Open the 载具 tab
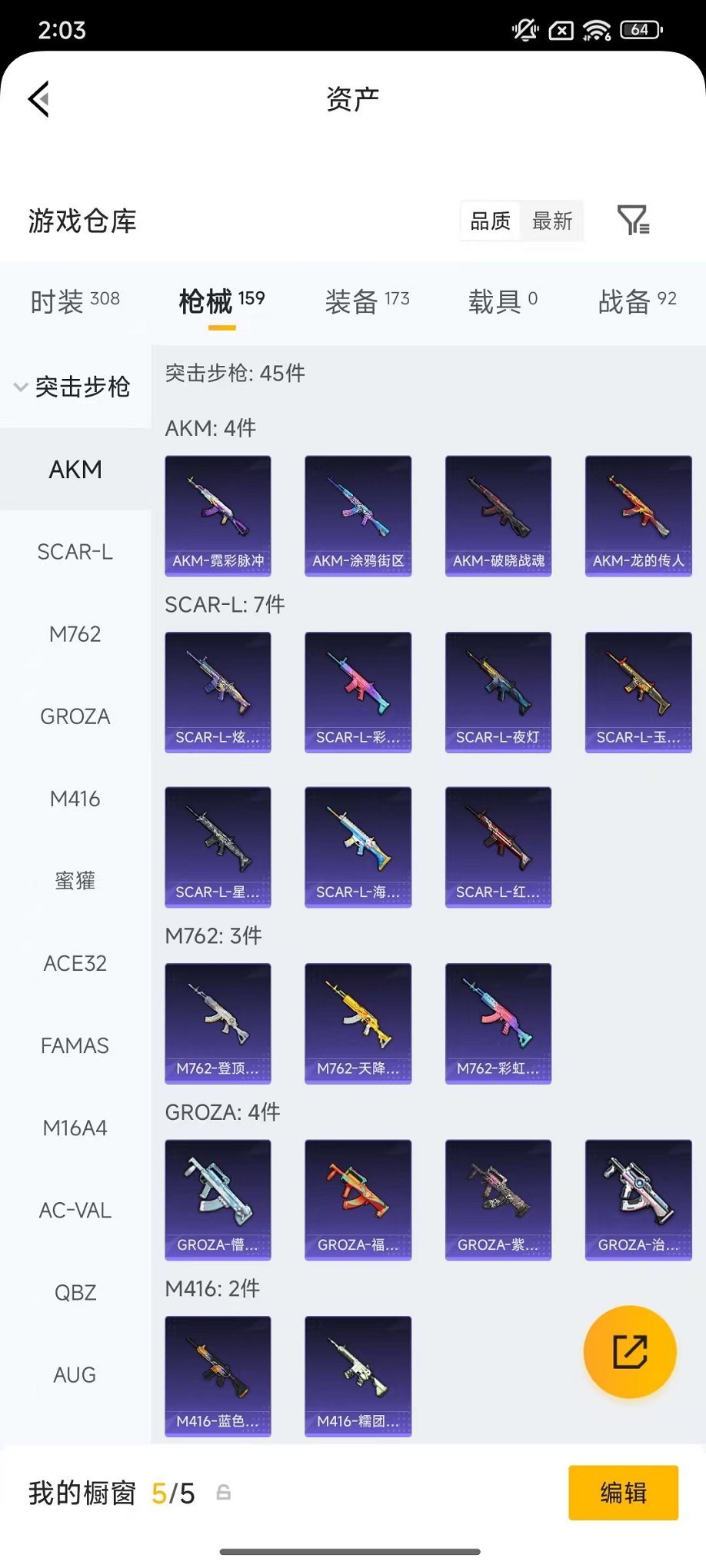Image resolution: width=706 pixels, height=1568 pixels. click(502, 301)
